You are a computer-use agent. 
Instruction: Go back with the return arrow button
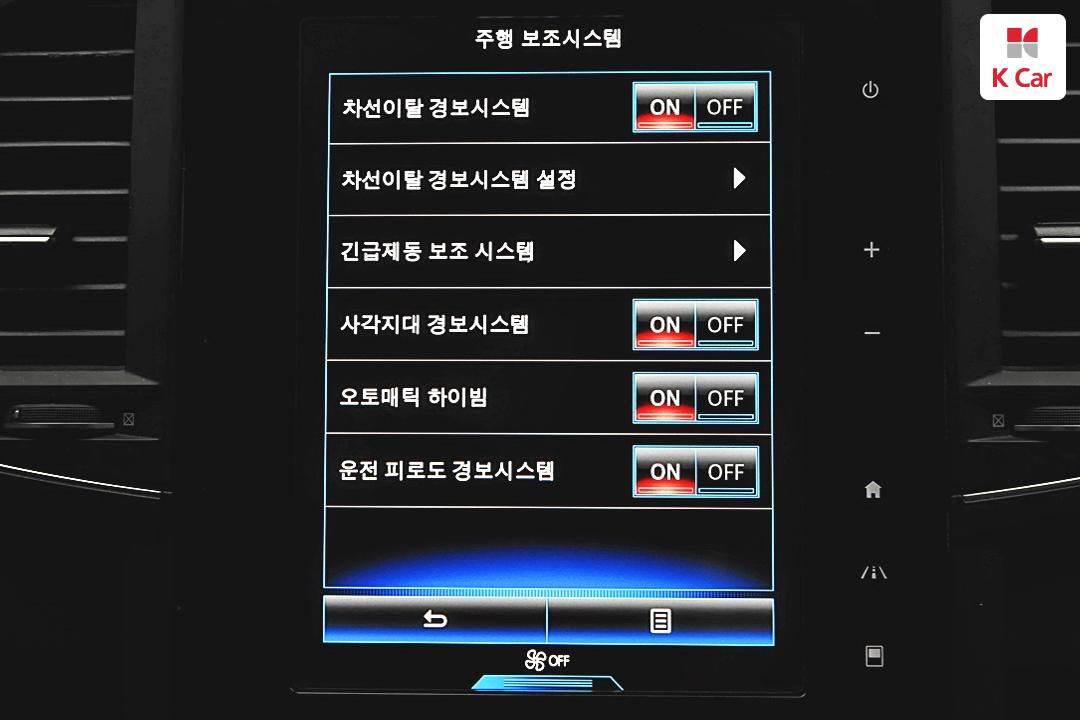435,621
